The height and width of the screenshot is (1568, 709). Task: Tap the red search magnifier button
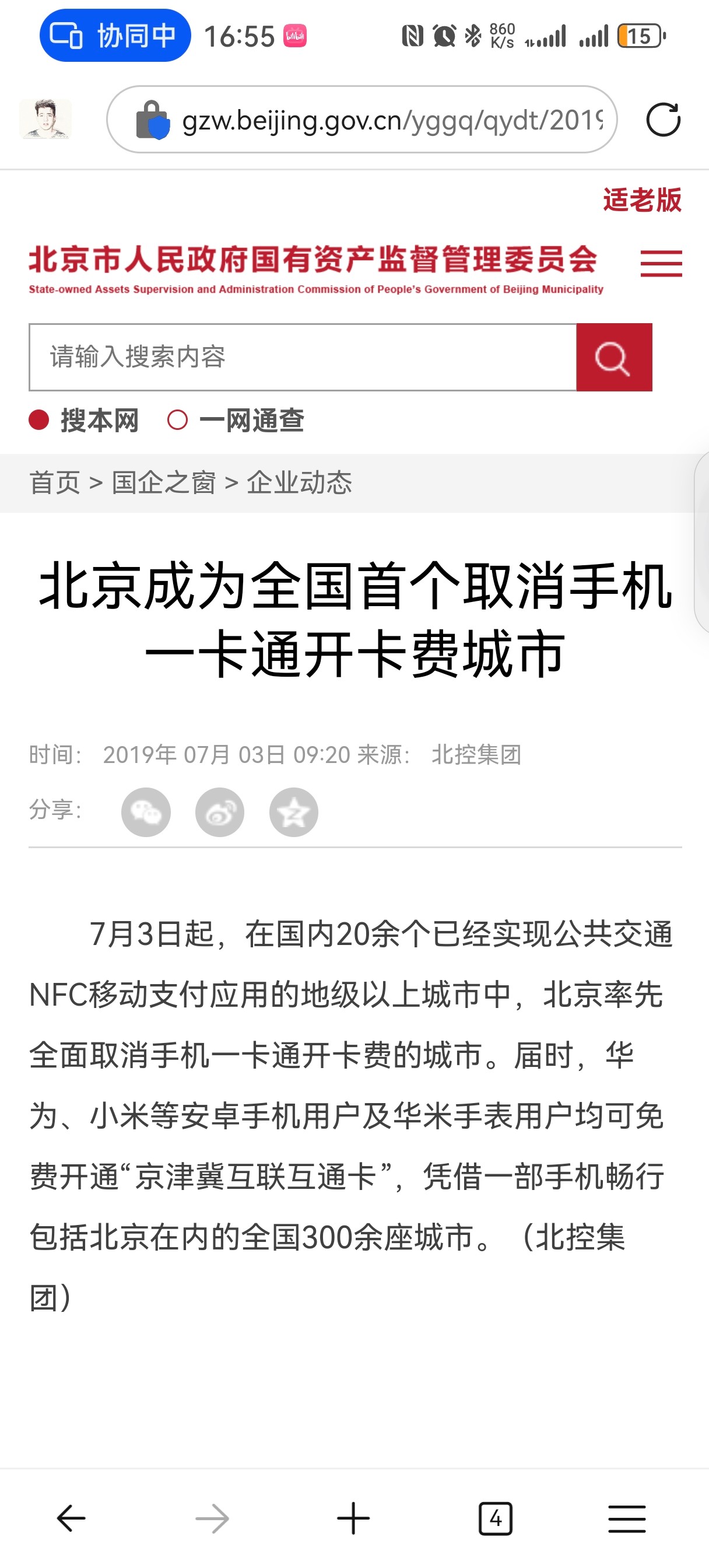pos(613,358)
